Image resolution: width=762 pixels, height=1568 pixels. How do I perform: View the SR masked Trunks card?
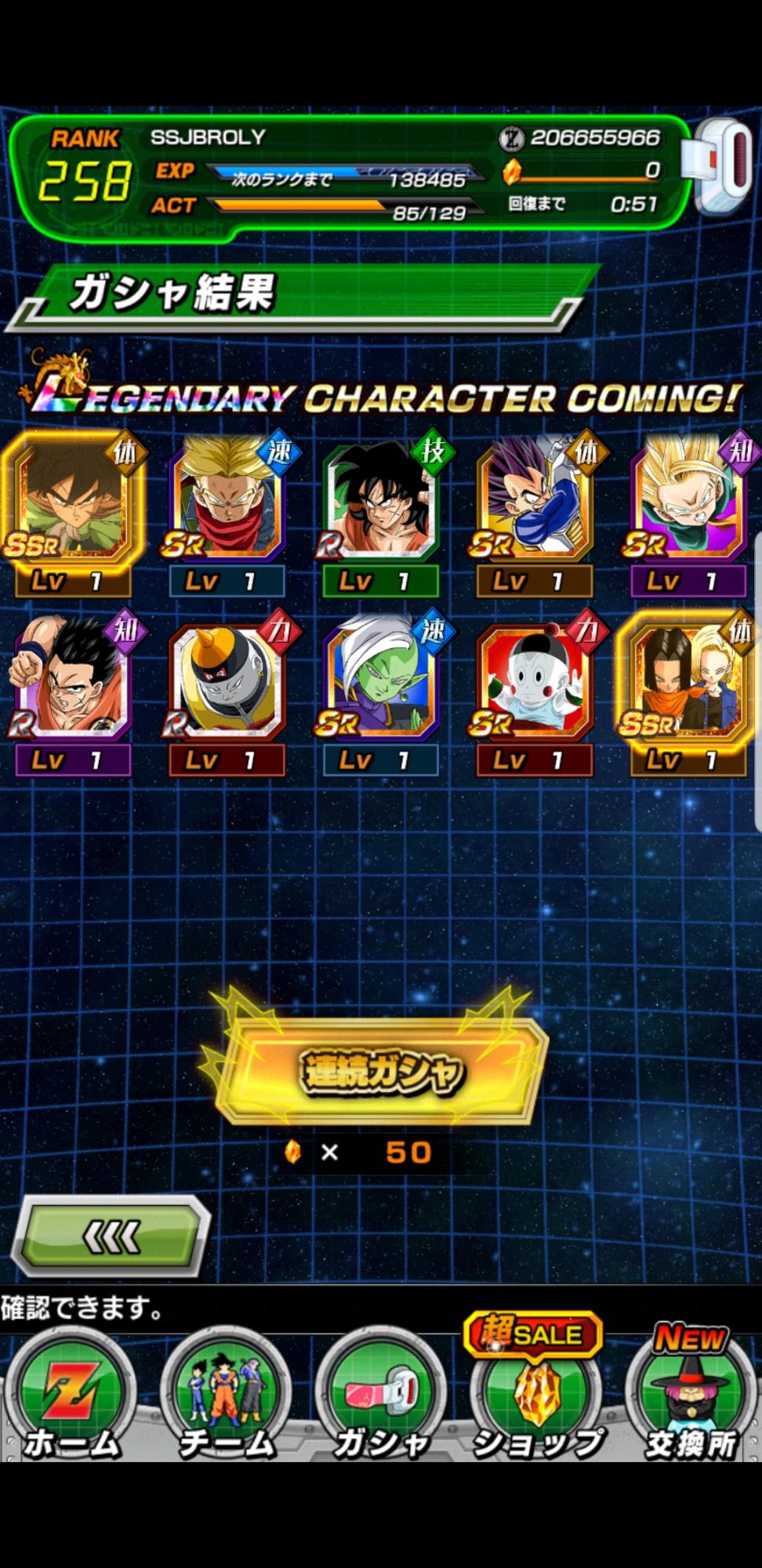(227, 502)
